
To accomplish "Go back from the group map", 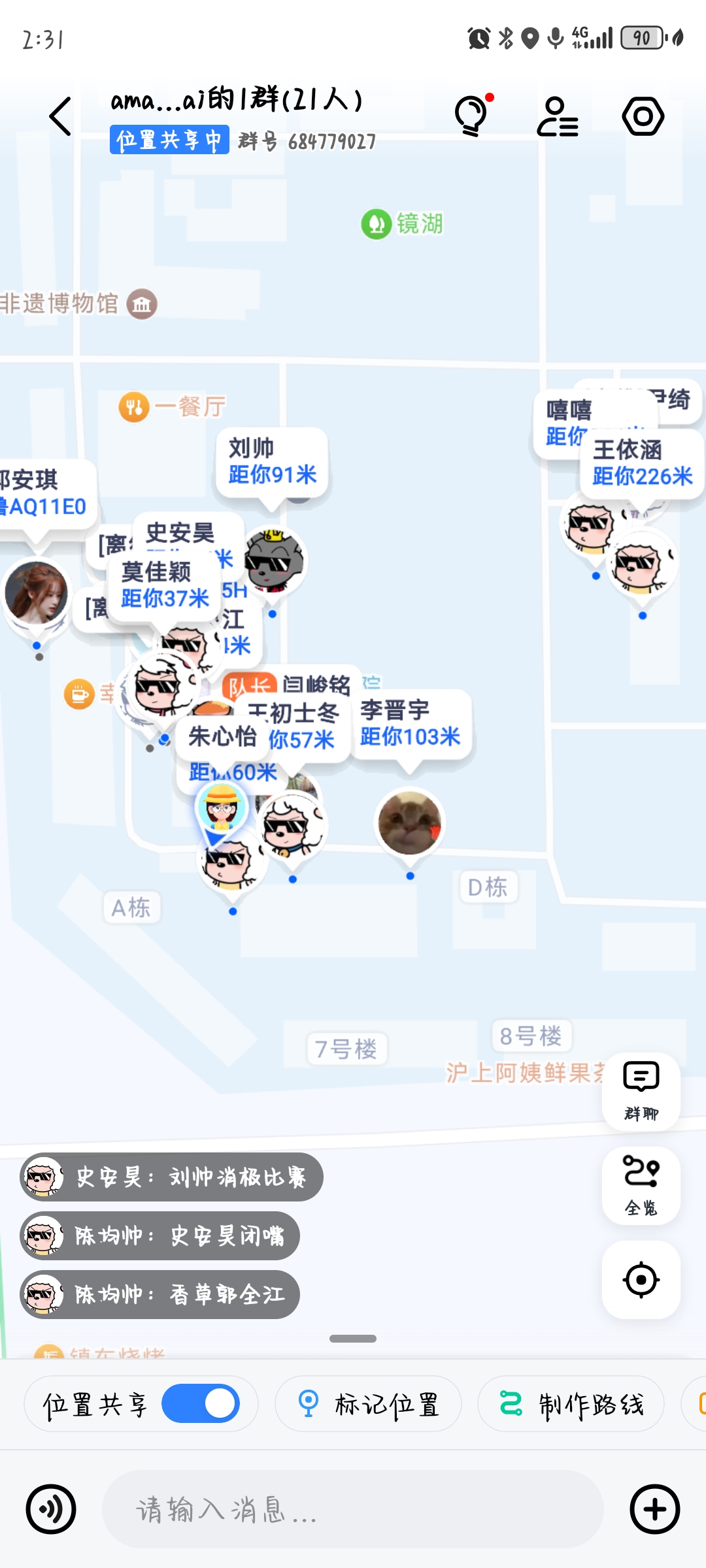I will click(60, 117).
